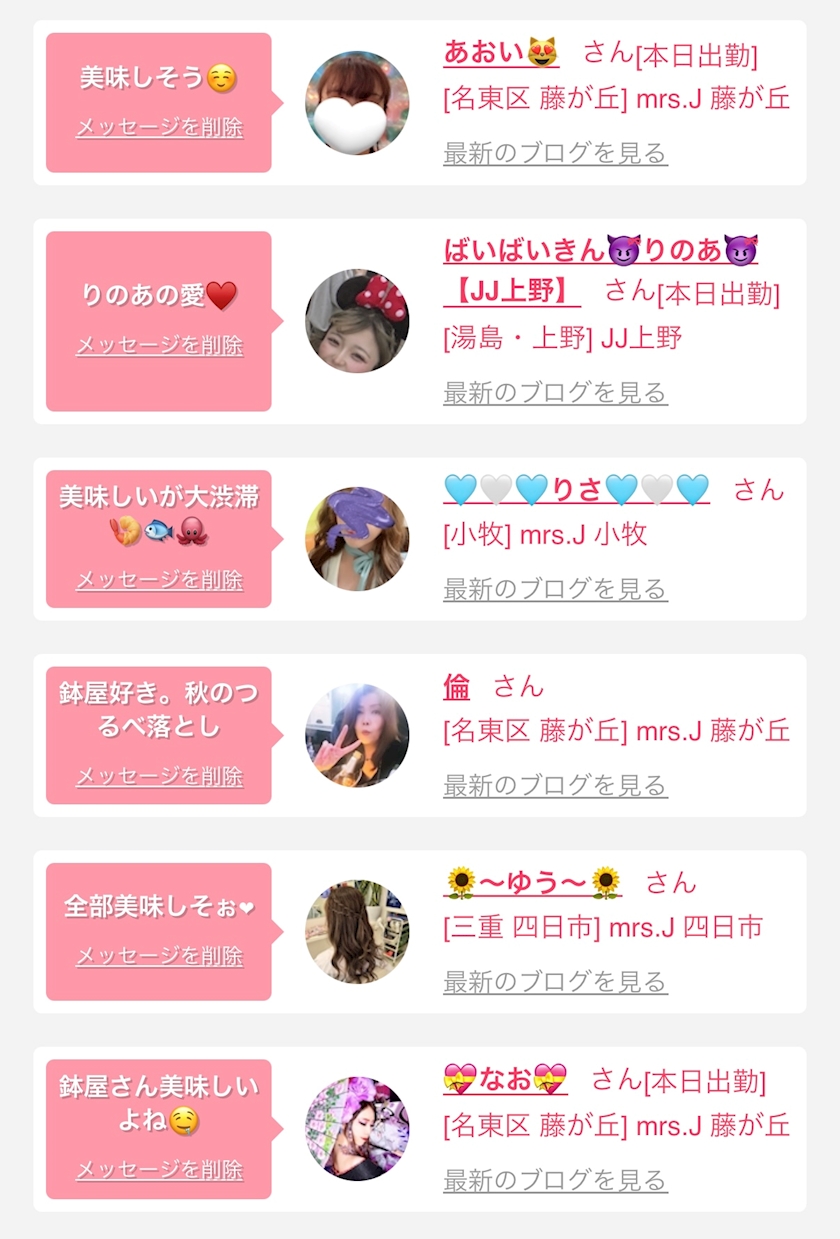The width and height of the screenshot is (840, 1239).
Task: Delete the 全部美味しそぉ message
Action: [x=159, y=956]
